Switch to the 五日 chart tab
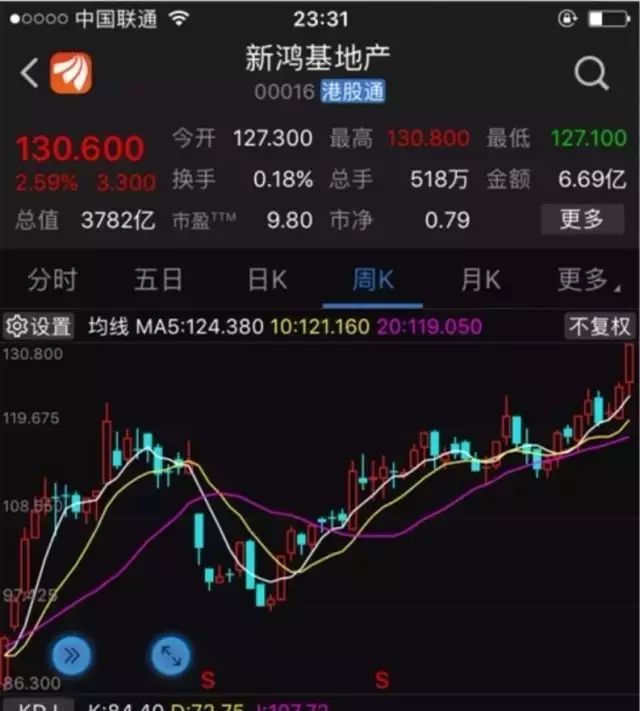640x711 pixels. (x=159, y=280)
